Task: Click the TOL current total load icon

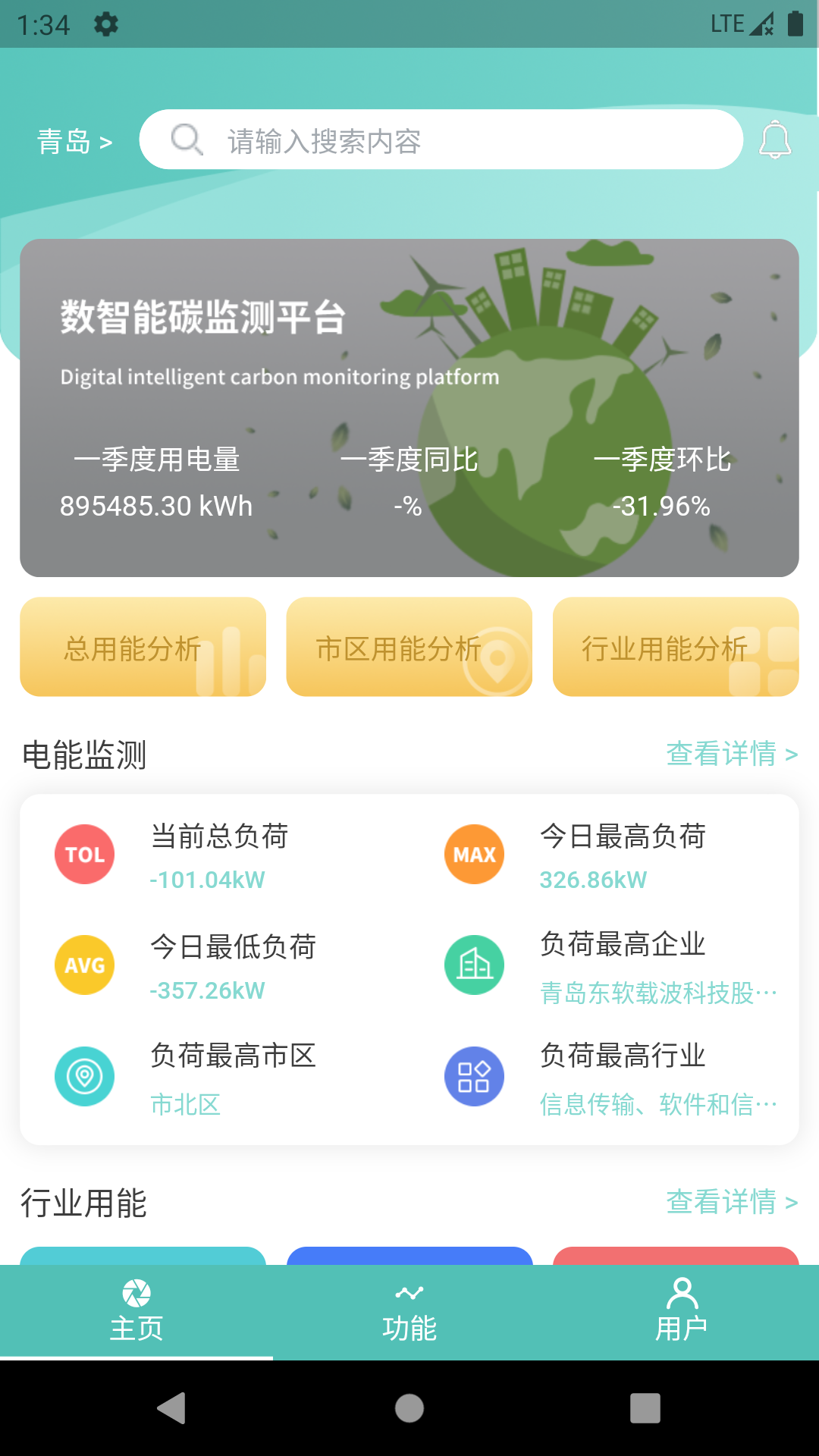Action: coord(84,854)
